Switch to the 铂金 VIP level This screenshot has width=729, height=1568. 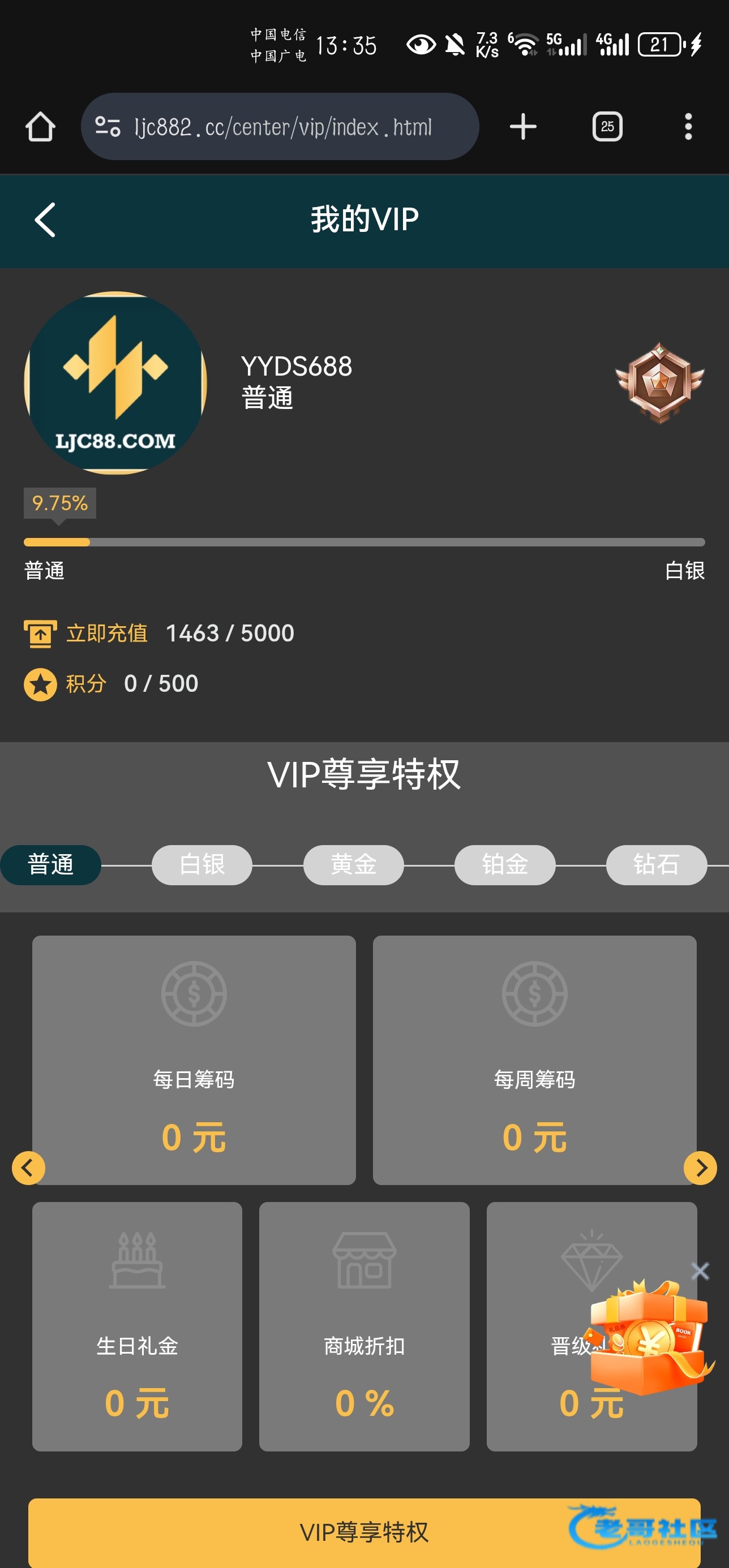(x=504, y=864)
